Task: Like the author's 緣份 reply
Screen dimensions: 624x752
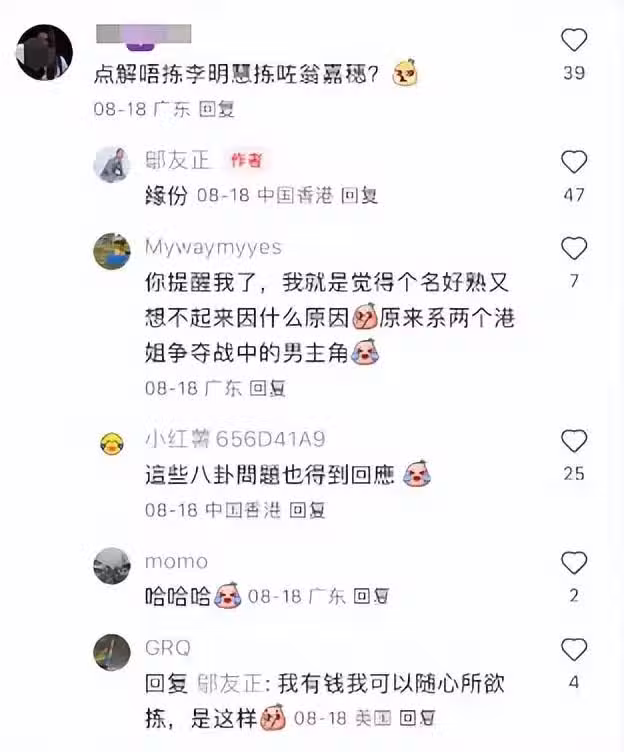Action: pyautogui.click(x=574, y=162)
